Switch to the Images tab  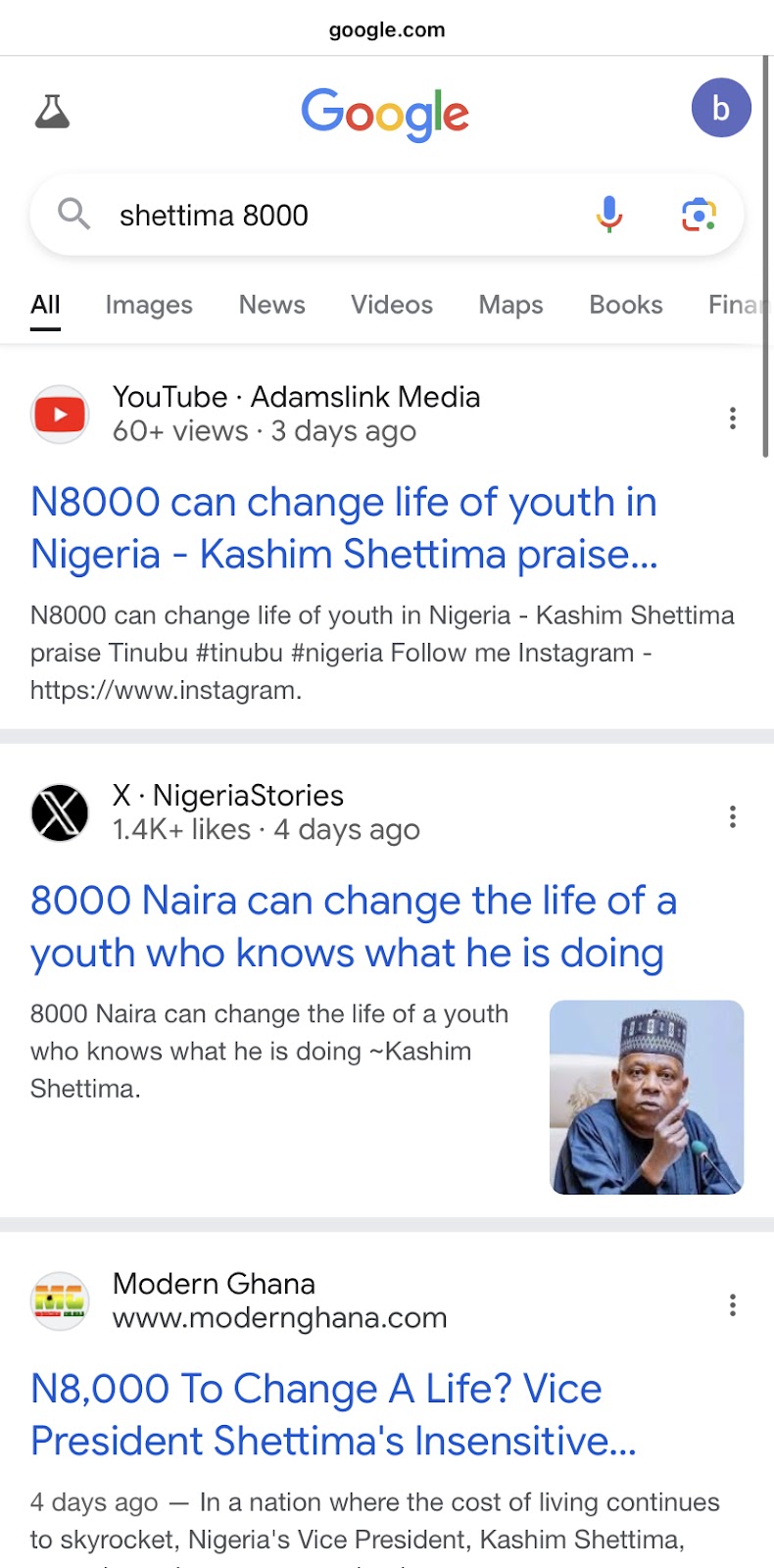click(149, 305)
